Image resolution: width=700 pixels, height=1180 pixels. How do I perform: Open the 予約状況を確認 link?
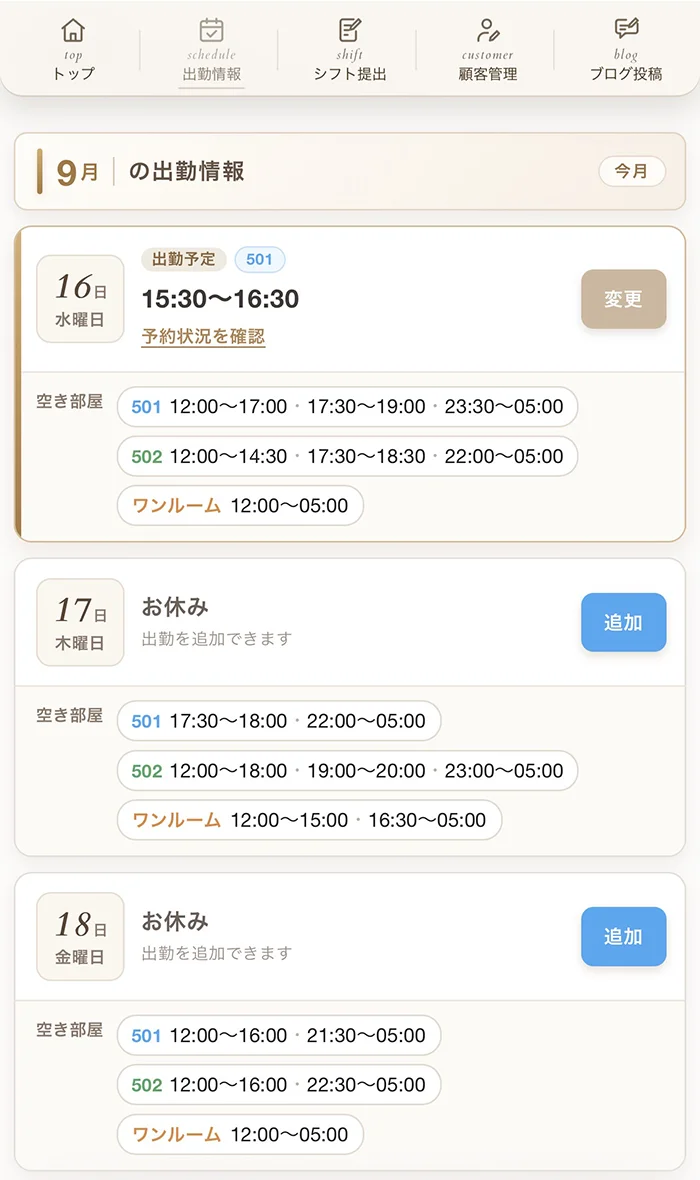[203, 336]
